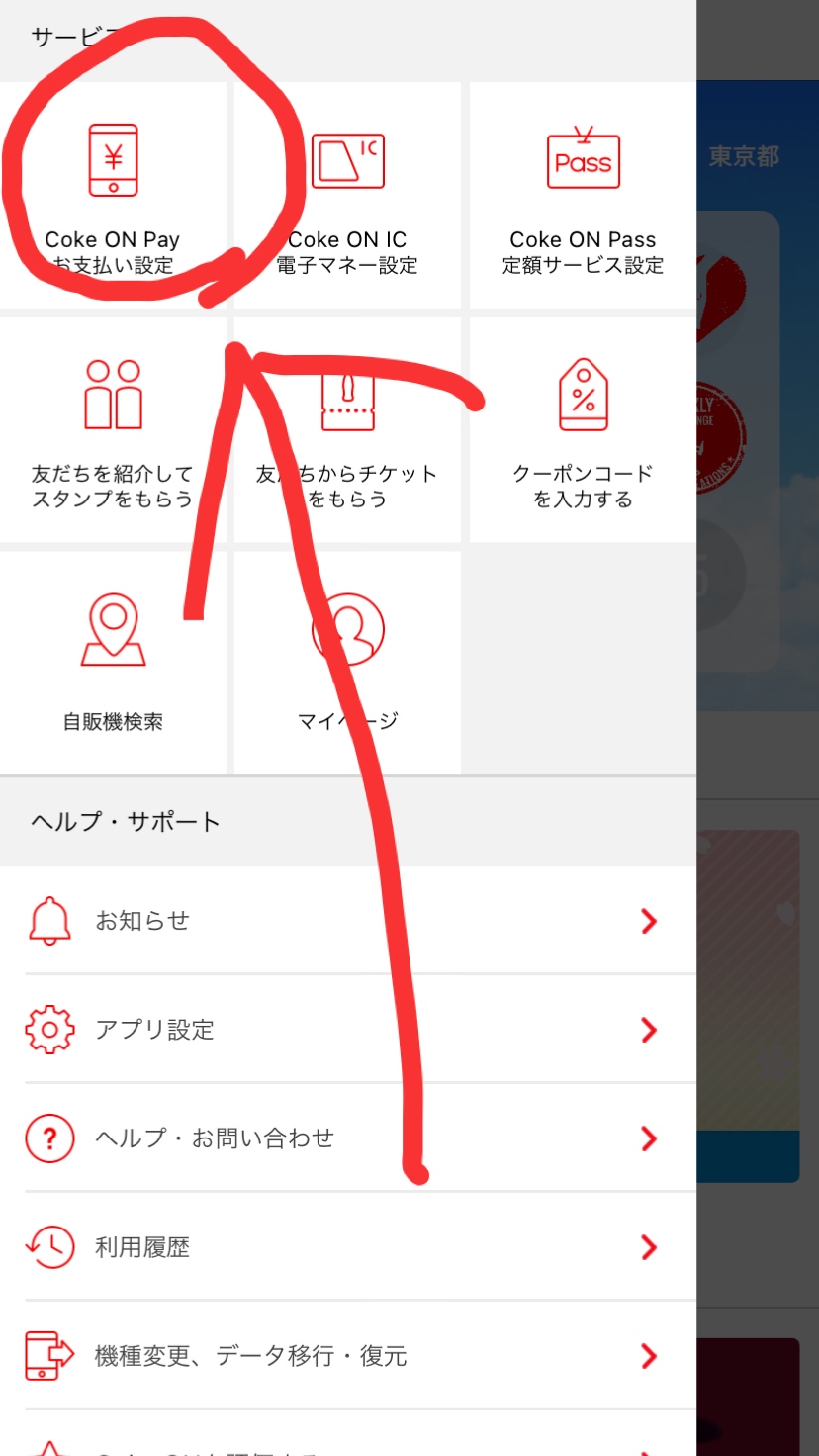Go to マイページ
Screen dimensions: 819x1456
point(347,663)
